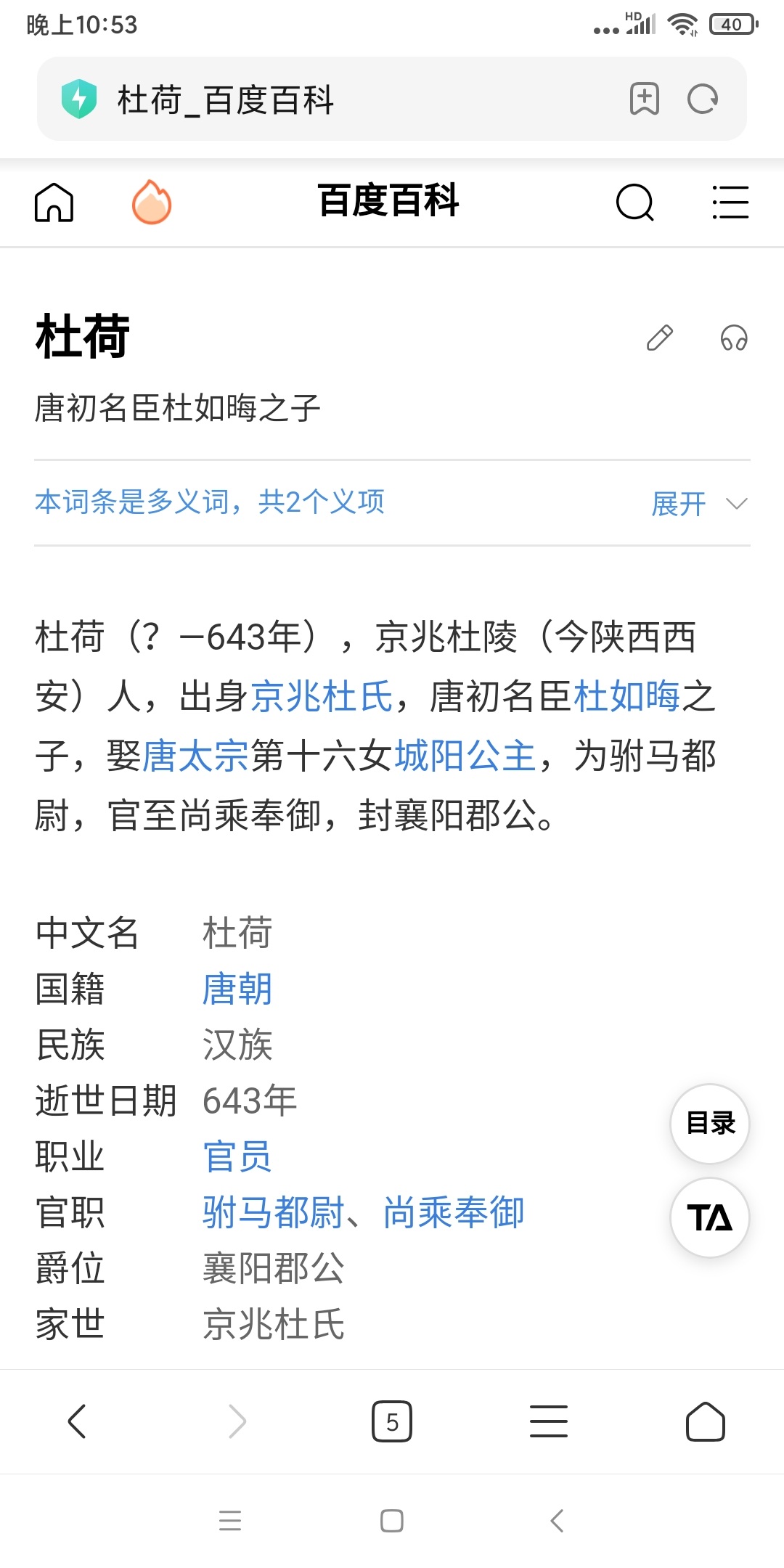Open the browser tabs switcher showing 5

tap(392, 1421)
